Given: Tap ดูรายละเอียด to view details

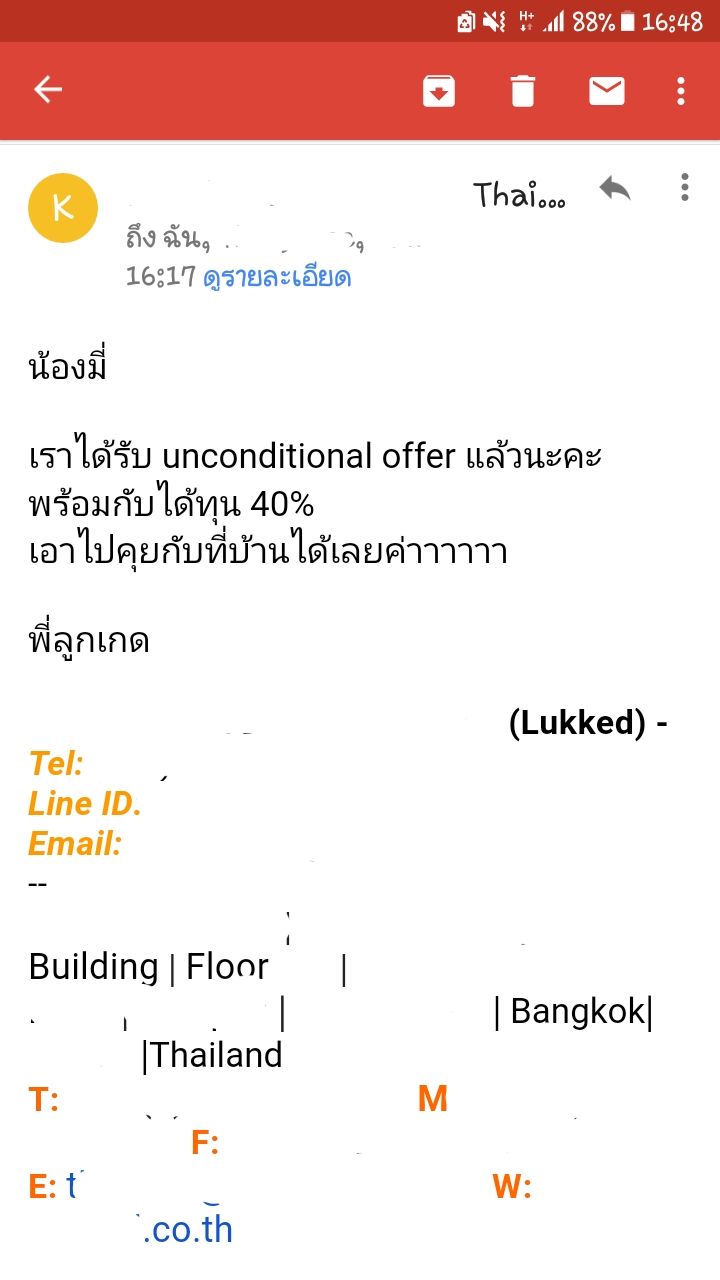Looking at the screenshot, I should [277, 277].
